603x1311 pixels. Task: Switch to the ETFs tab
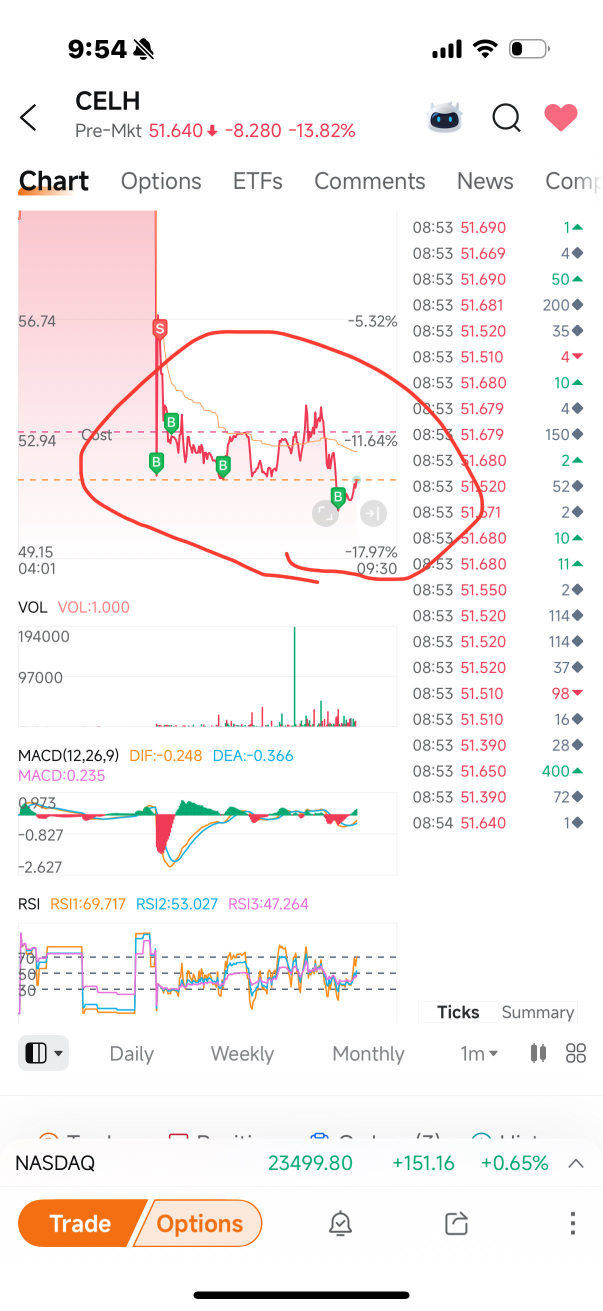point(257,181)
